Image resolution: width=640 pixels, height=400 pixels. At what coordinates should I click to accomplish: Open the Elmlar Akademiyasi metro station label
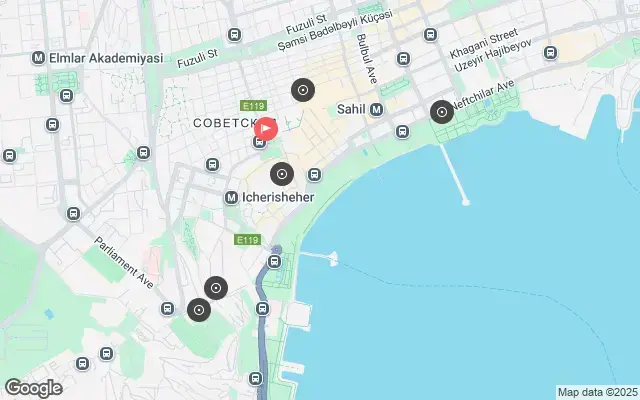click(98, 58)
